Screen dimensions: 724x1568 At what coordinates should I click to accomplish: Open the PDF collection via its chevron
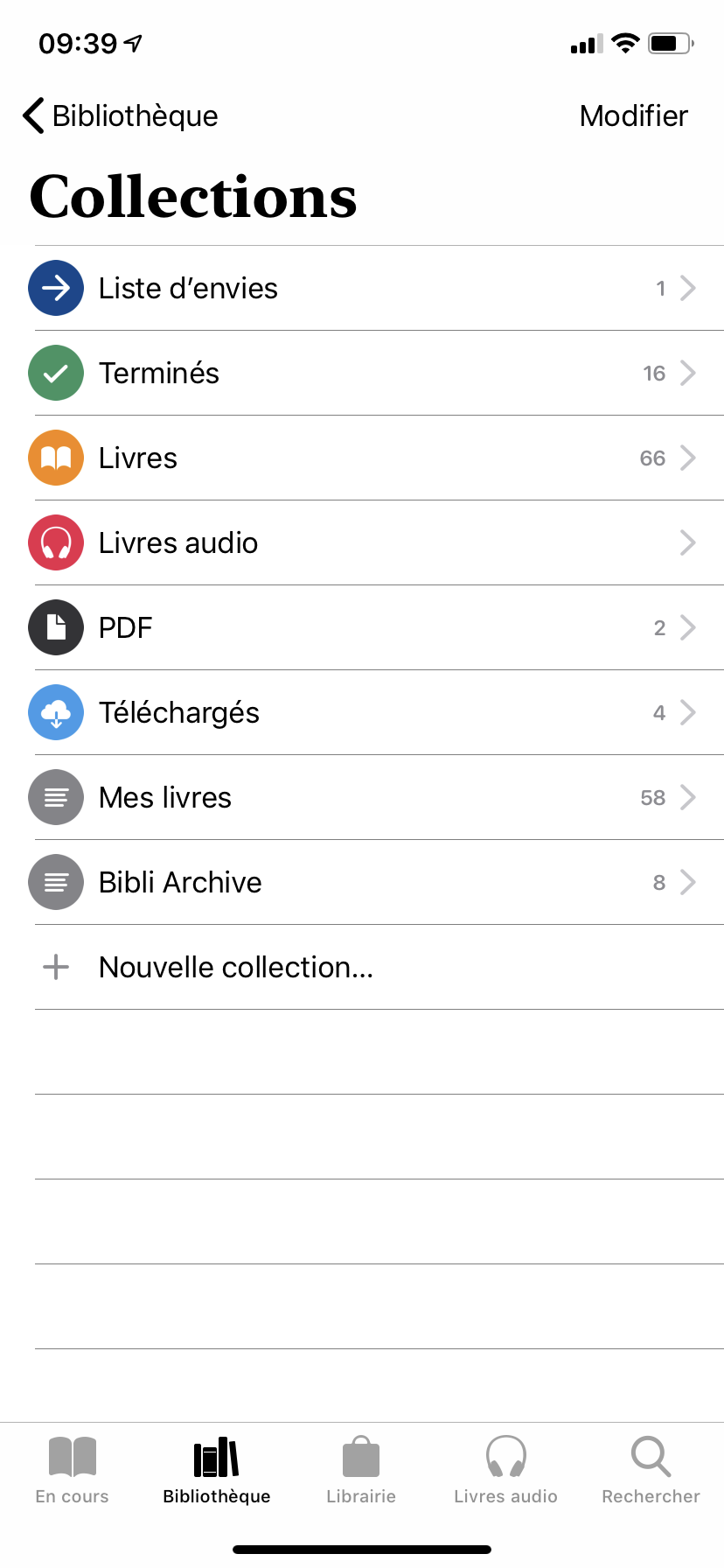pyautogui.click(x=687, y=627)
